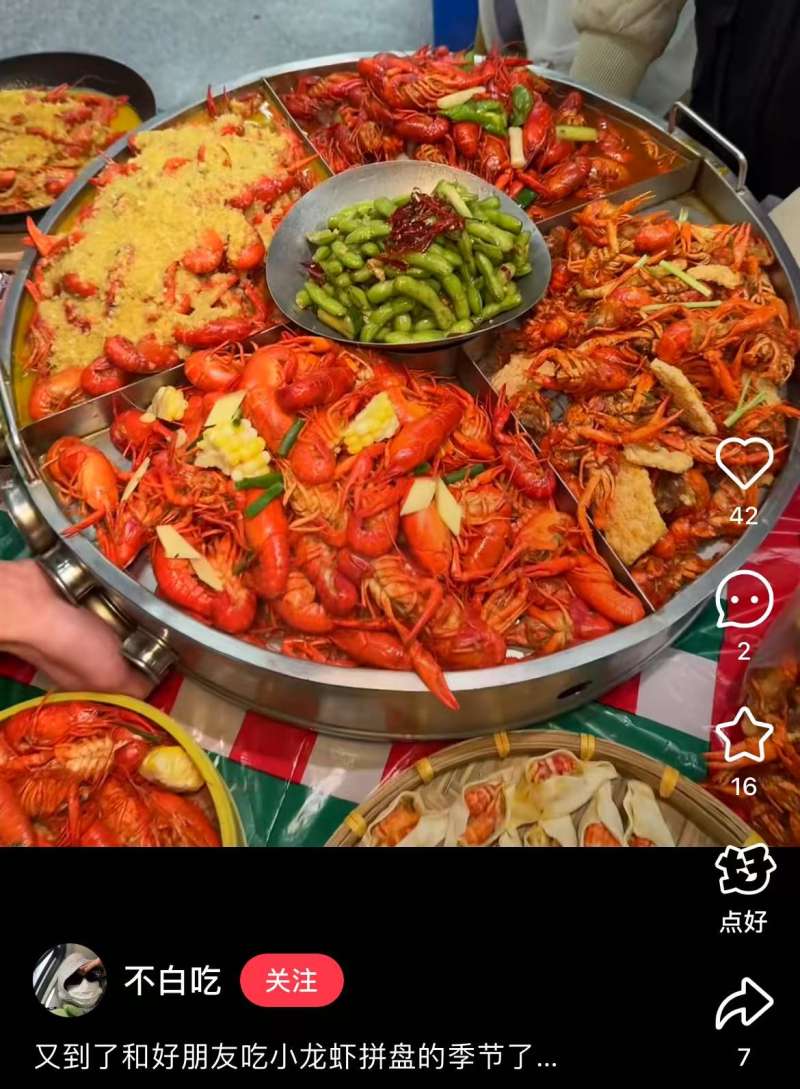This screenshot has height=1089, width=800.
Task: Like this crayfish platter video
Action: pyautogui.click(x=744, y=464)
